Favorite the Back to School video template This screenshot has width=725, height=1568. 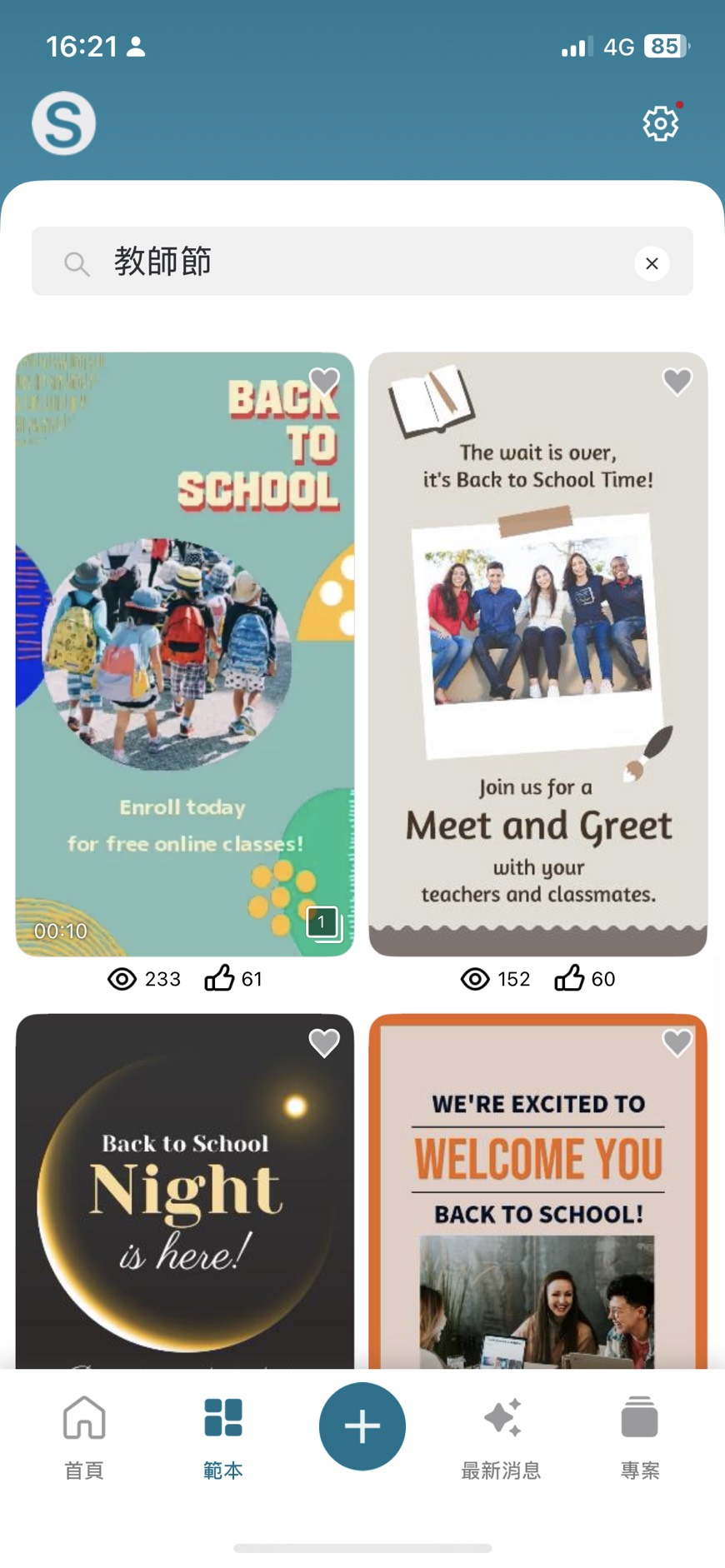point(324,382)
